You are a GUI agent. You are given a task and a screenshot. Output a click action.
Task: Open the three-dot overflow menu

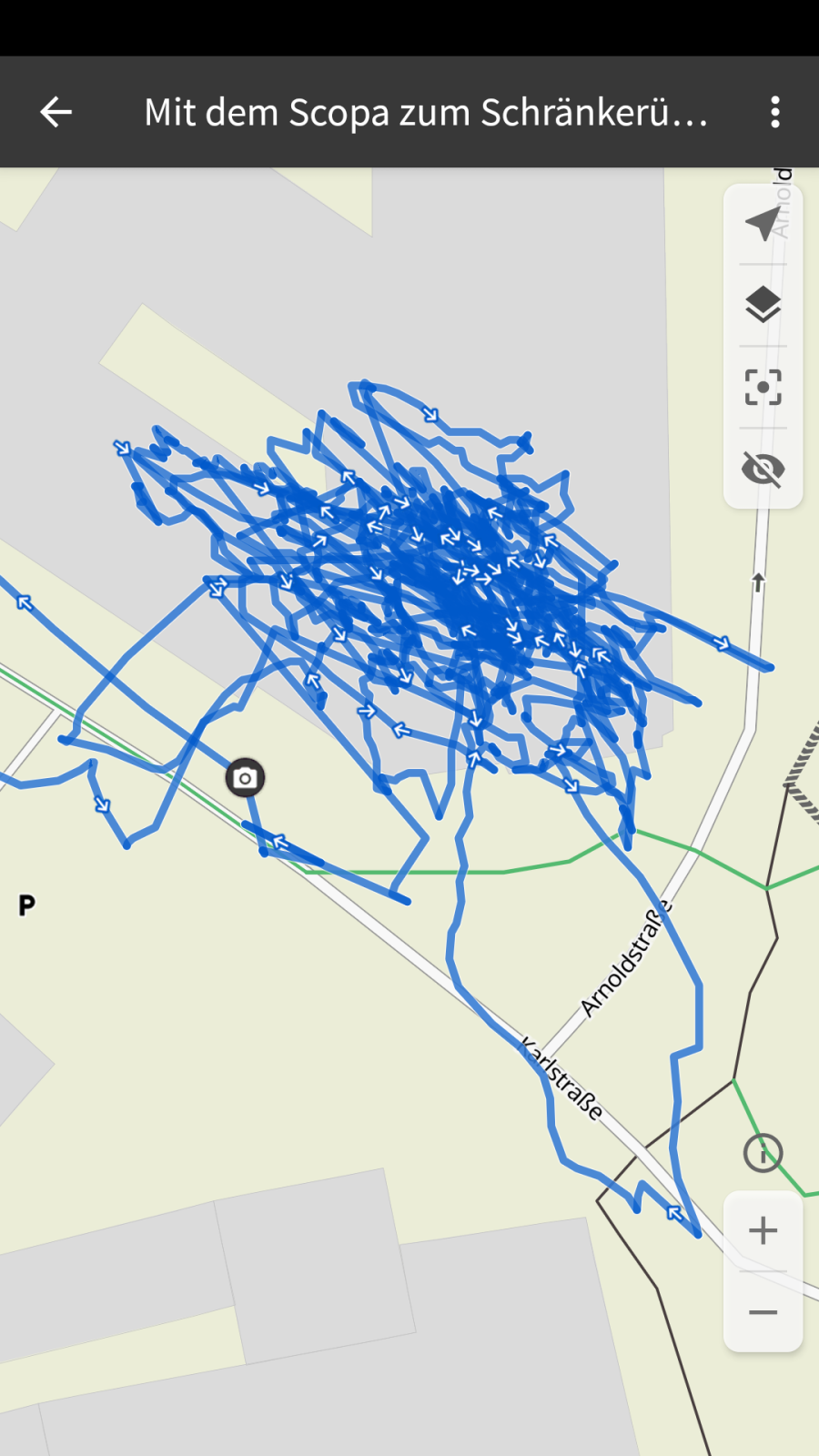point(774,112)
